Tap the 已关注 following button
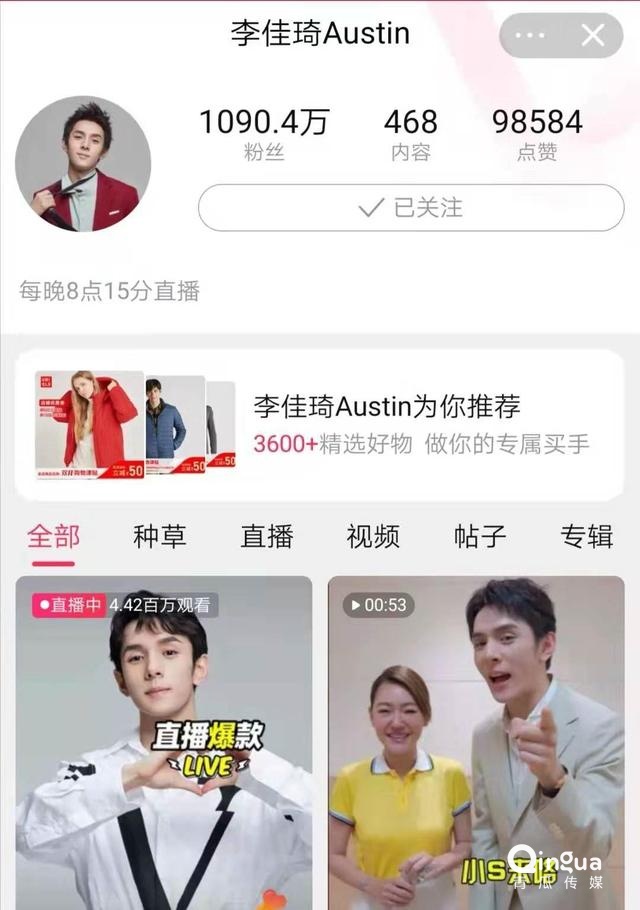Image resolution: width=640 pixels, height=910 pixels. click(410, 208)
